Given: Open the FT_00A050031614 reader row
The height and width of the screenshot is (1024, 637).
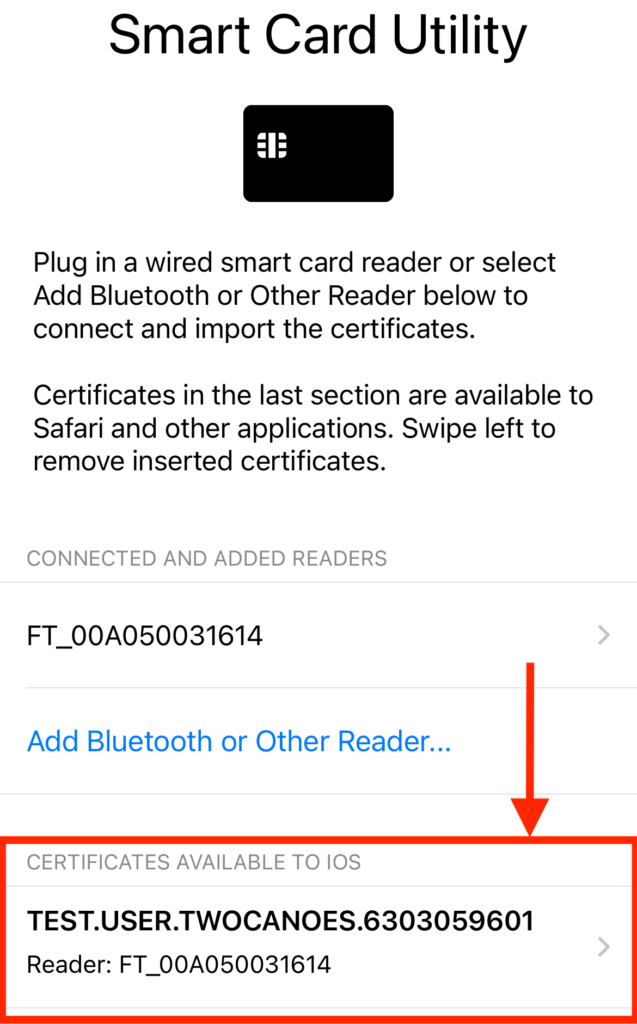Looking at the screenshot, I should click(318, 635).
